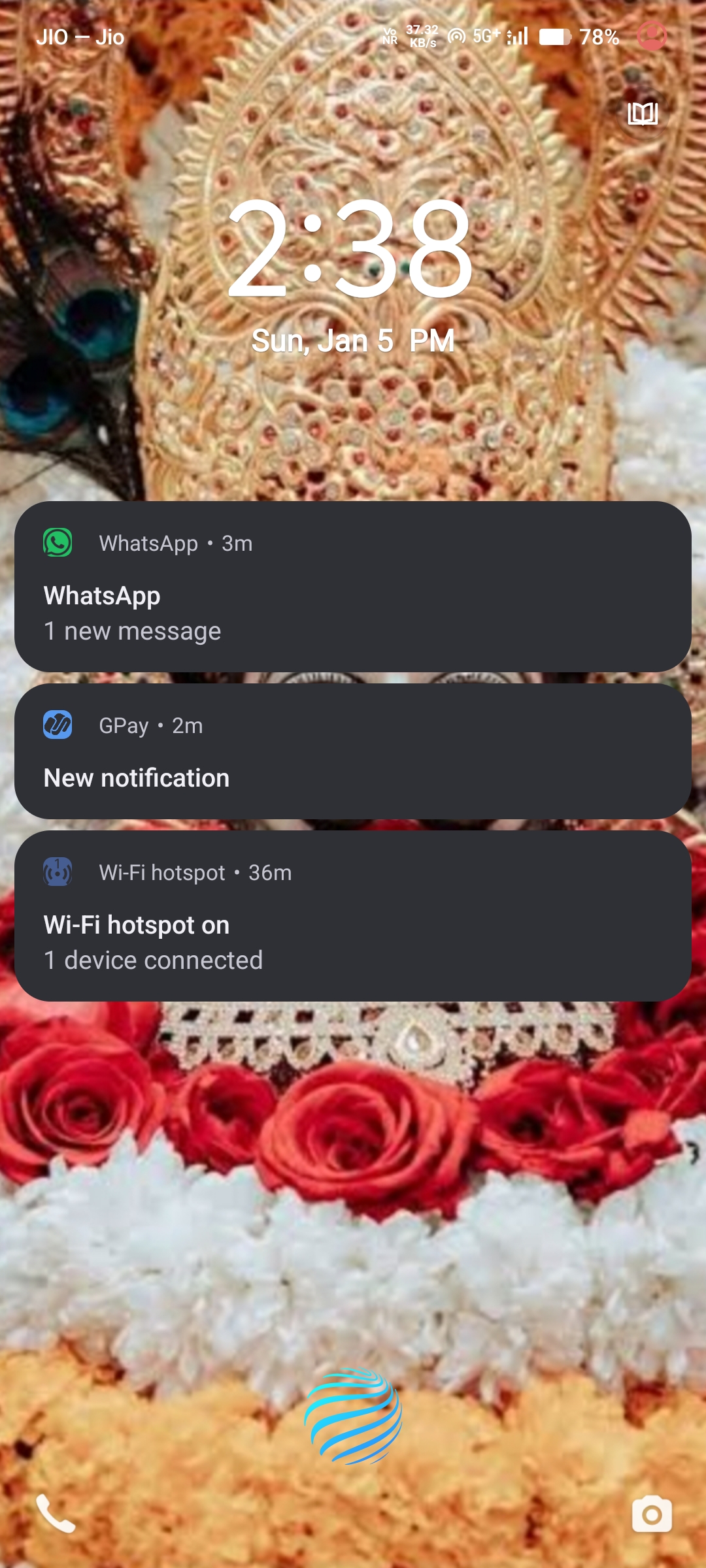Viewport: 706px width, 1568px height.
Task: Open the lock screen magazine icon
Action: click(643, 114)
